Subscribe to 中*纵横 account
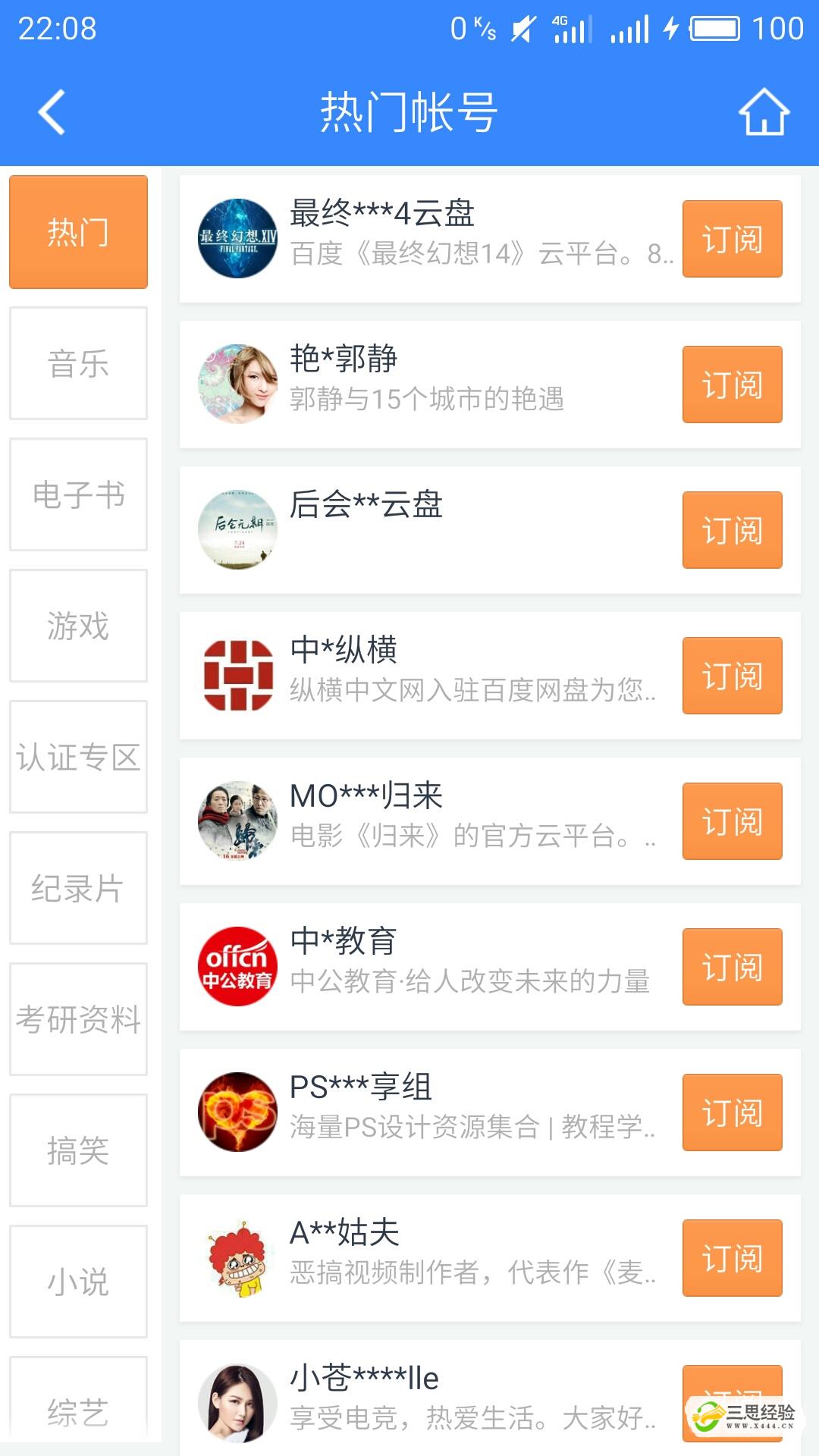 732,676
